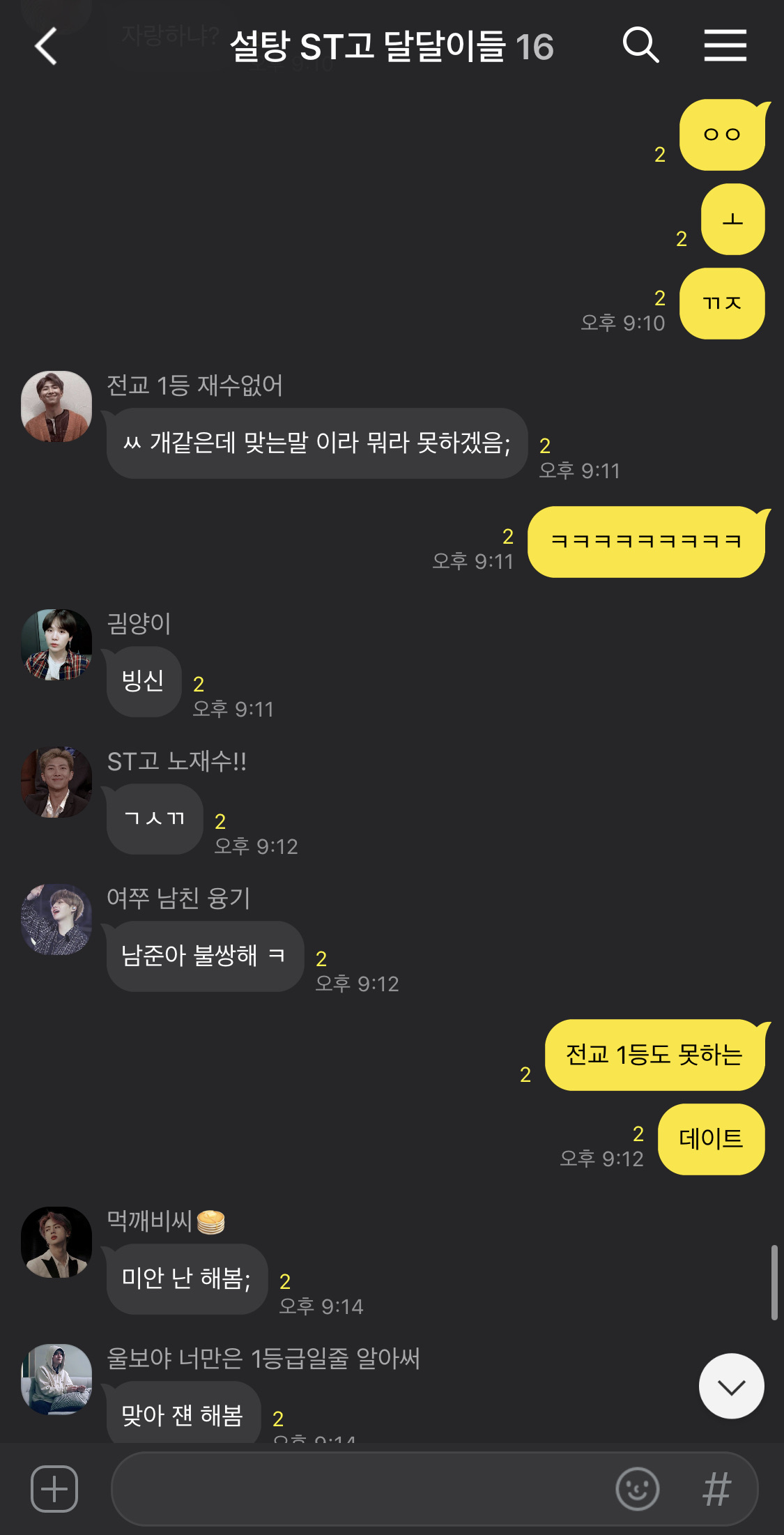Open profile of 전교 1등 재수없어

point(56,406)
